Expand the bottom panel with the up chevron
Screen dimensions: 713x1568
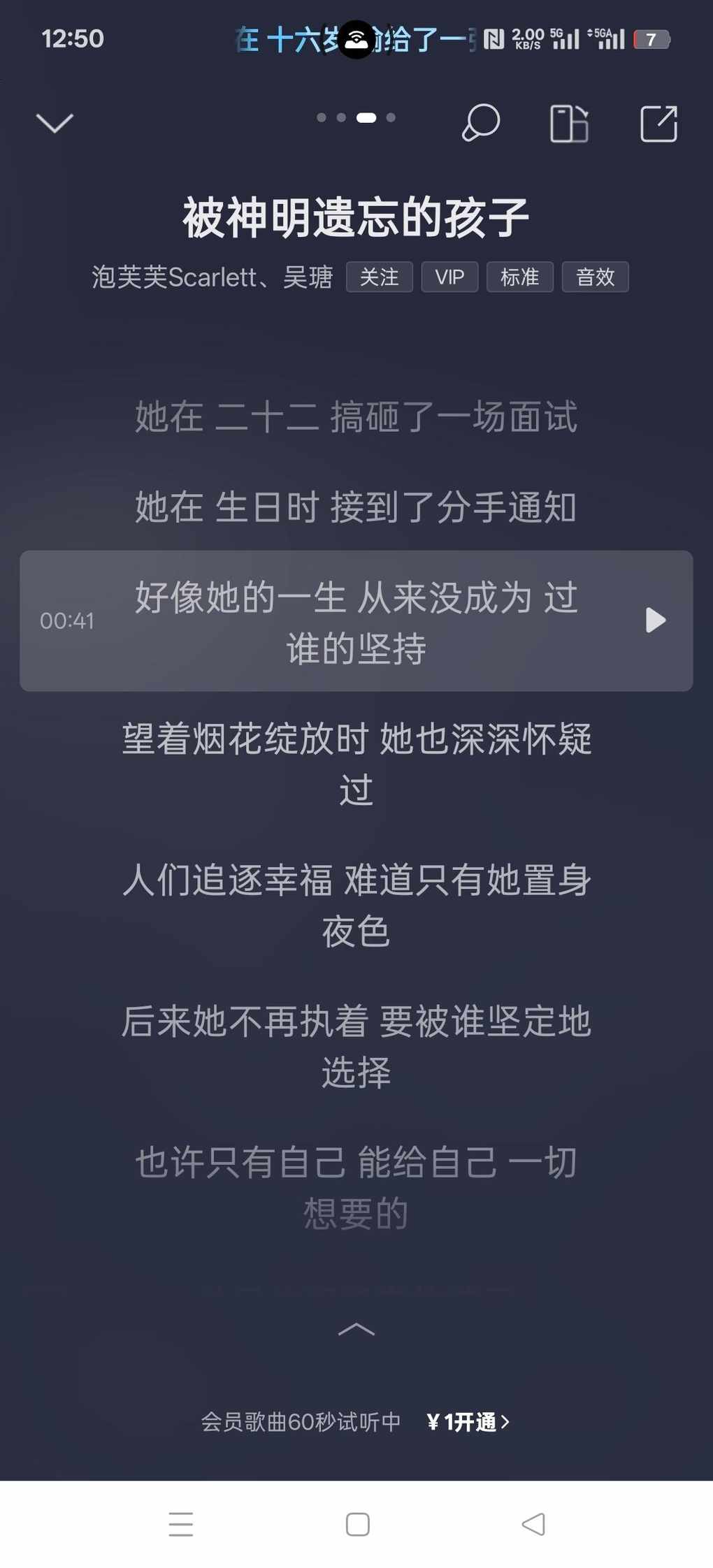point(356,1329)
